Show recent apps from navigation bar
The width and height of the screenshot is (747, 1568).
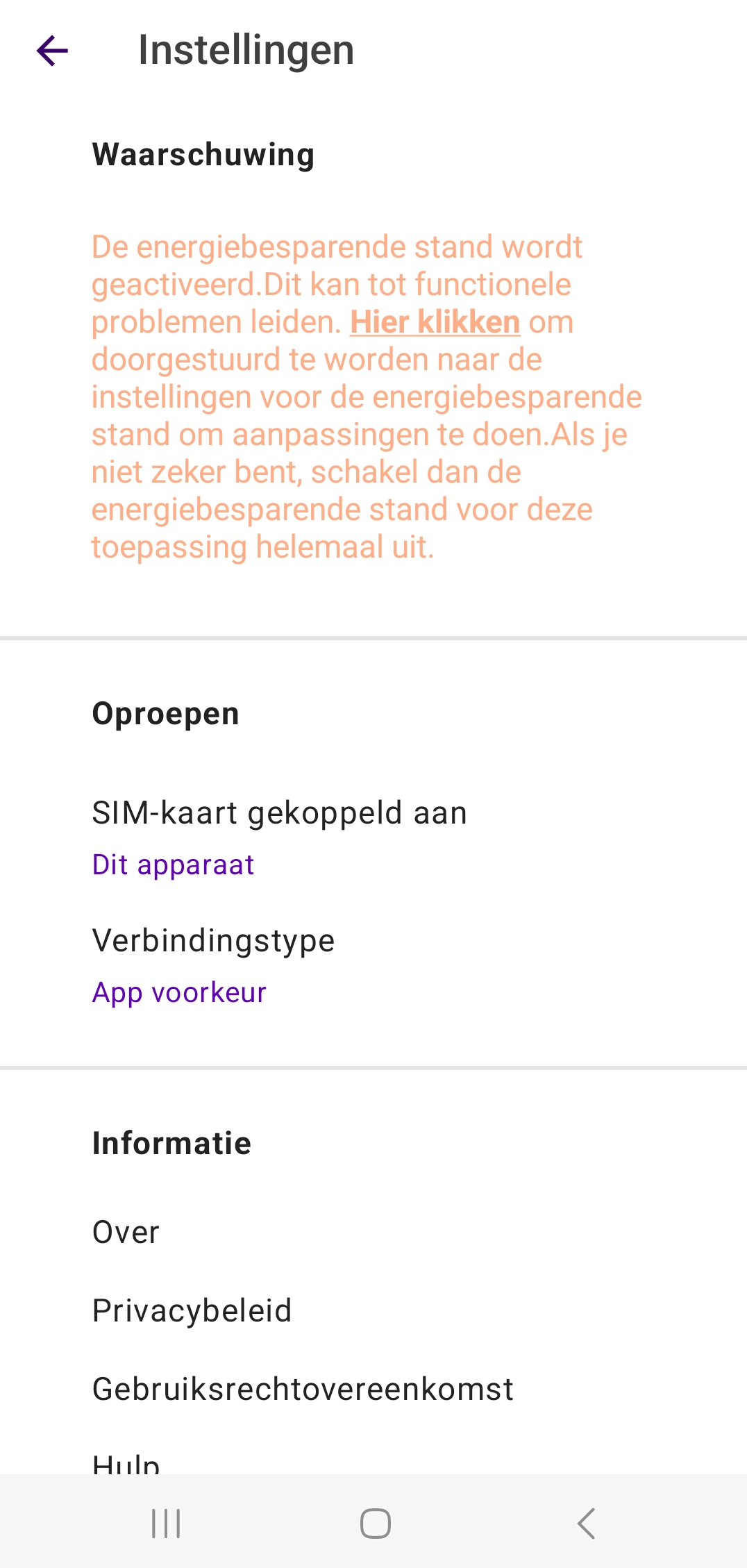(166, 1524)
